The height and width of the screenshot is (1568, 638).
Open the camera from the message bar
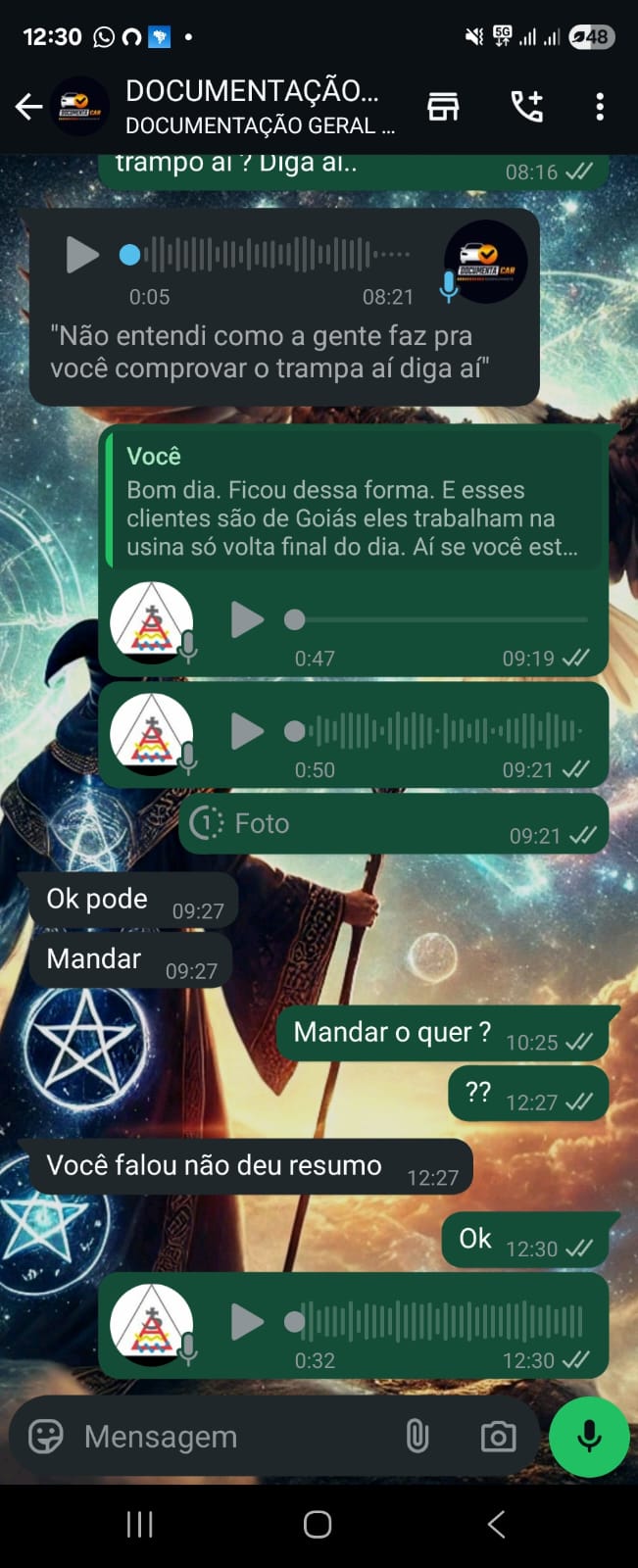tap(498, 1437)
